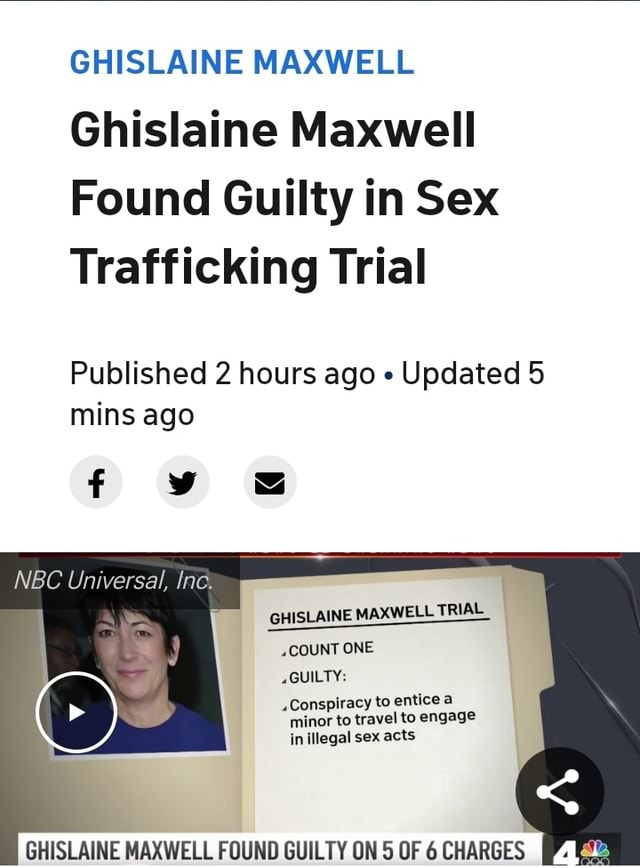The image size is (640, 868).
Task: Open the share button on the video
Action: (x=559, y=791)
